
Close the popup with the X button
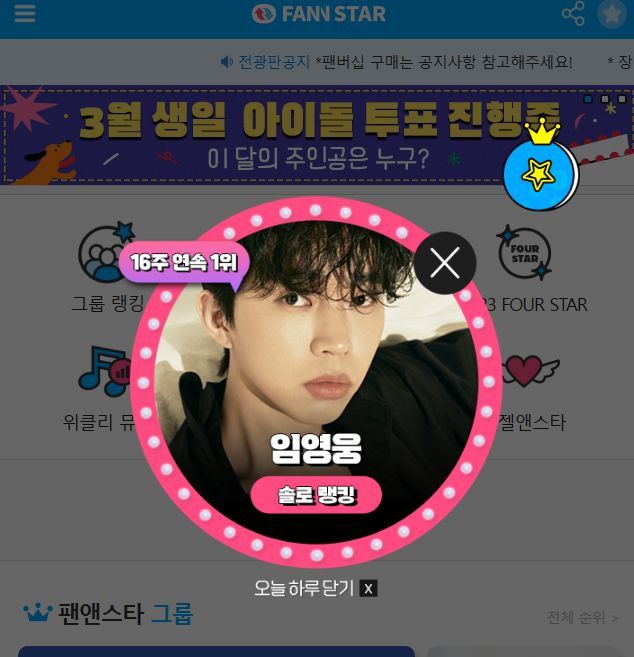445,263
